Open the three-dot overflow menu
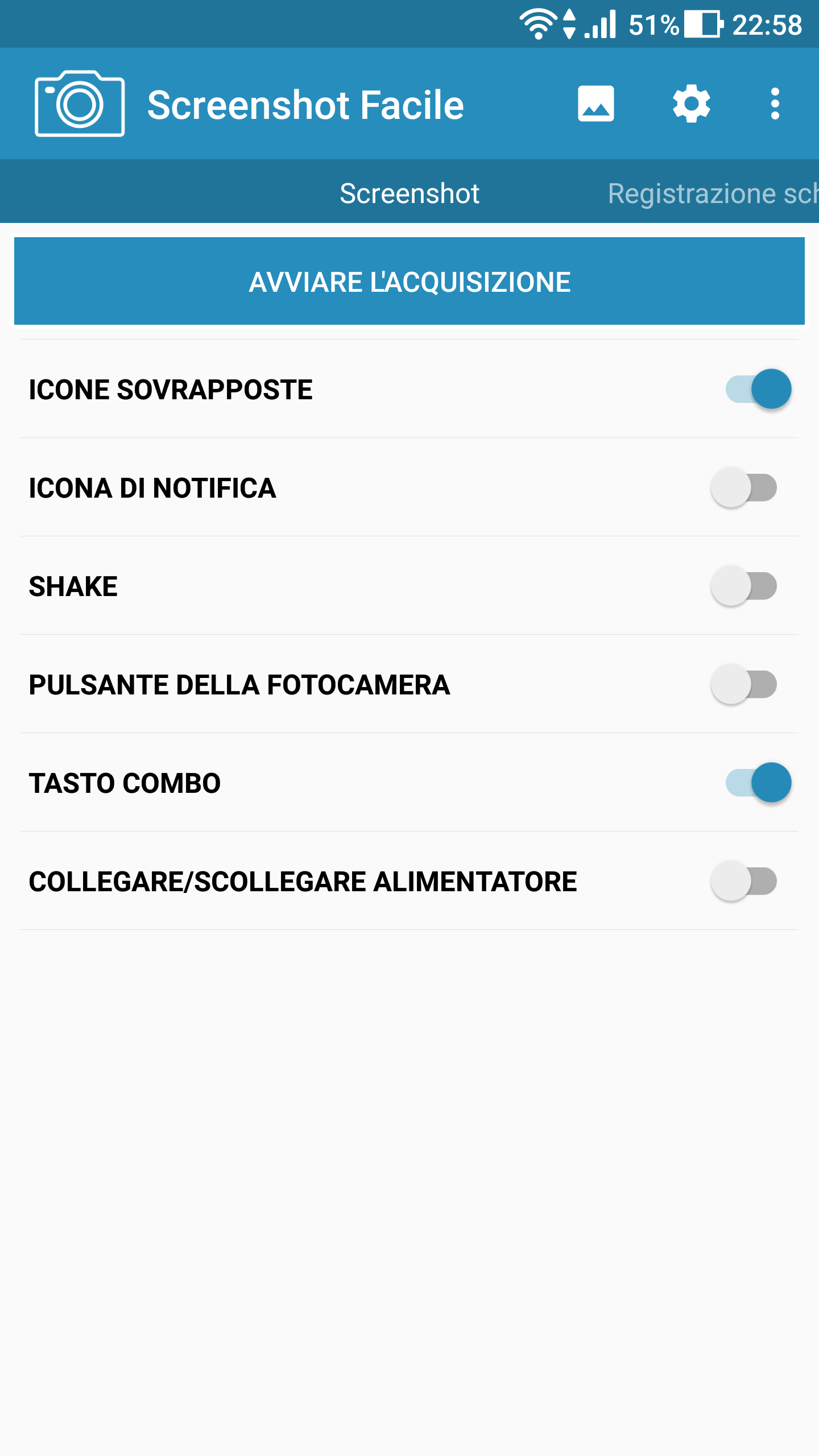819x1456 pixels. [775, 104]
